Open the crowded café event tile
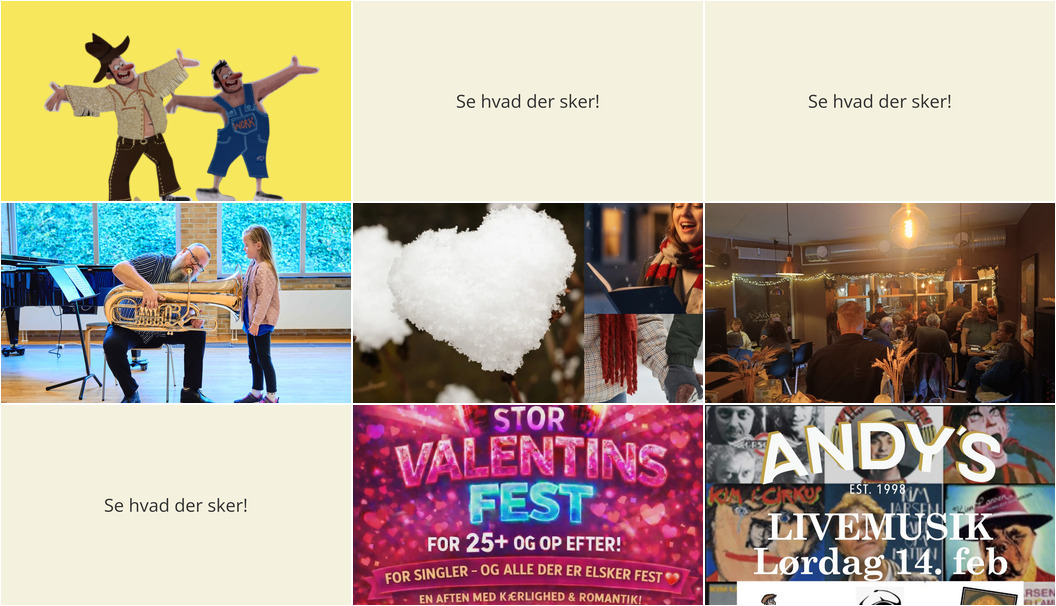The image size is (1056, 606). click(880, 303)
